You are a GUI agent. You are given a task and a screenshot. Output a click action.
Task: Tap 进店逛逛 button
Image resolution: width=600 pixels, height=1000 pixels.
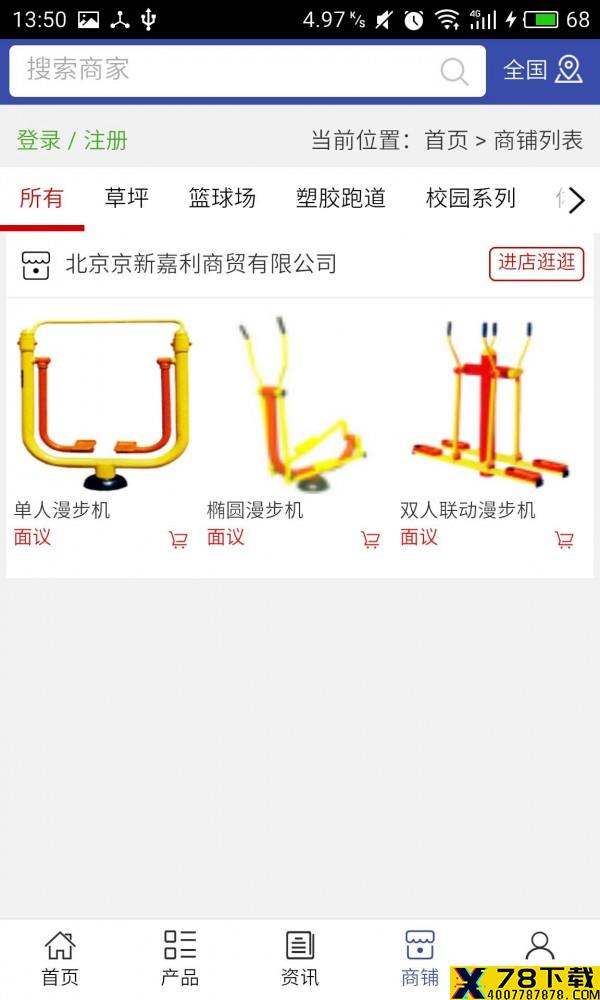coord(536,263)
